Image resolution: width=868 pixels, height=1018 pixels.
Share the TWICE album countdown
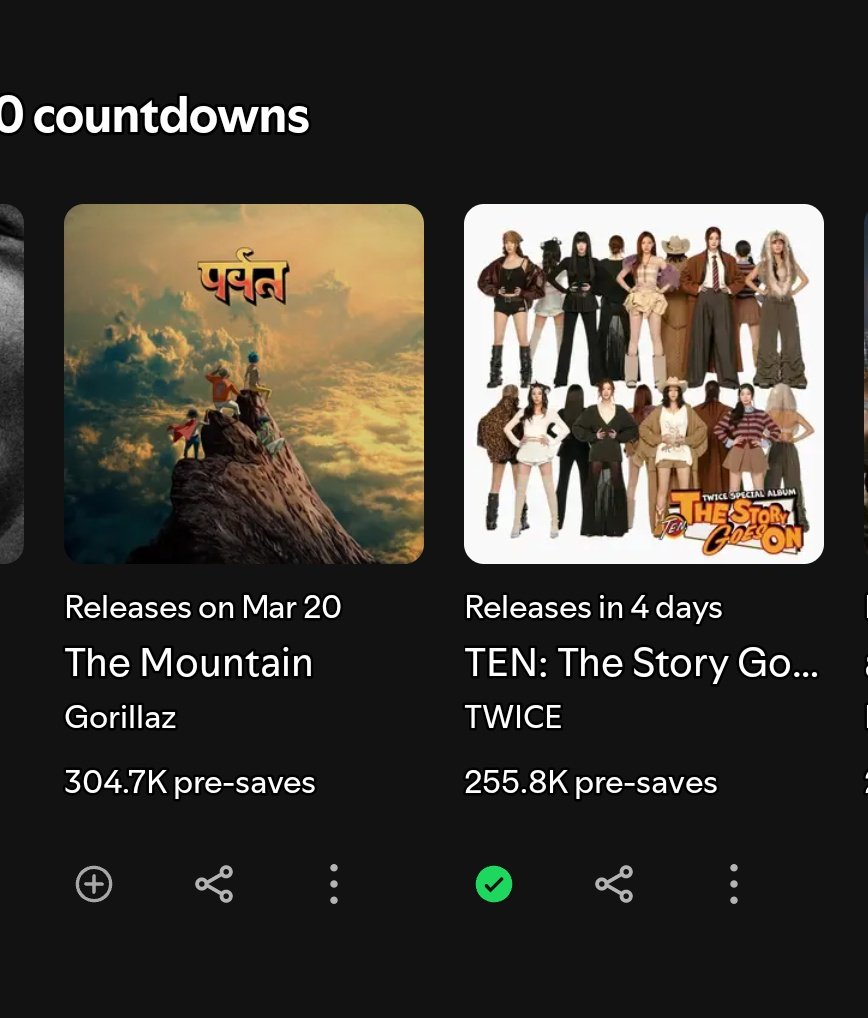(614, 884)
